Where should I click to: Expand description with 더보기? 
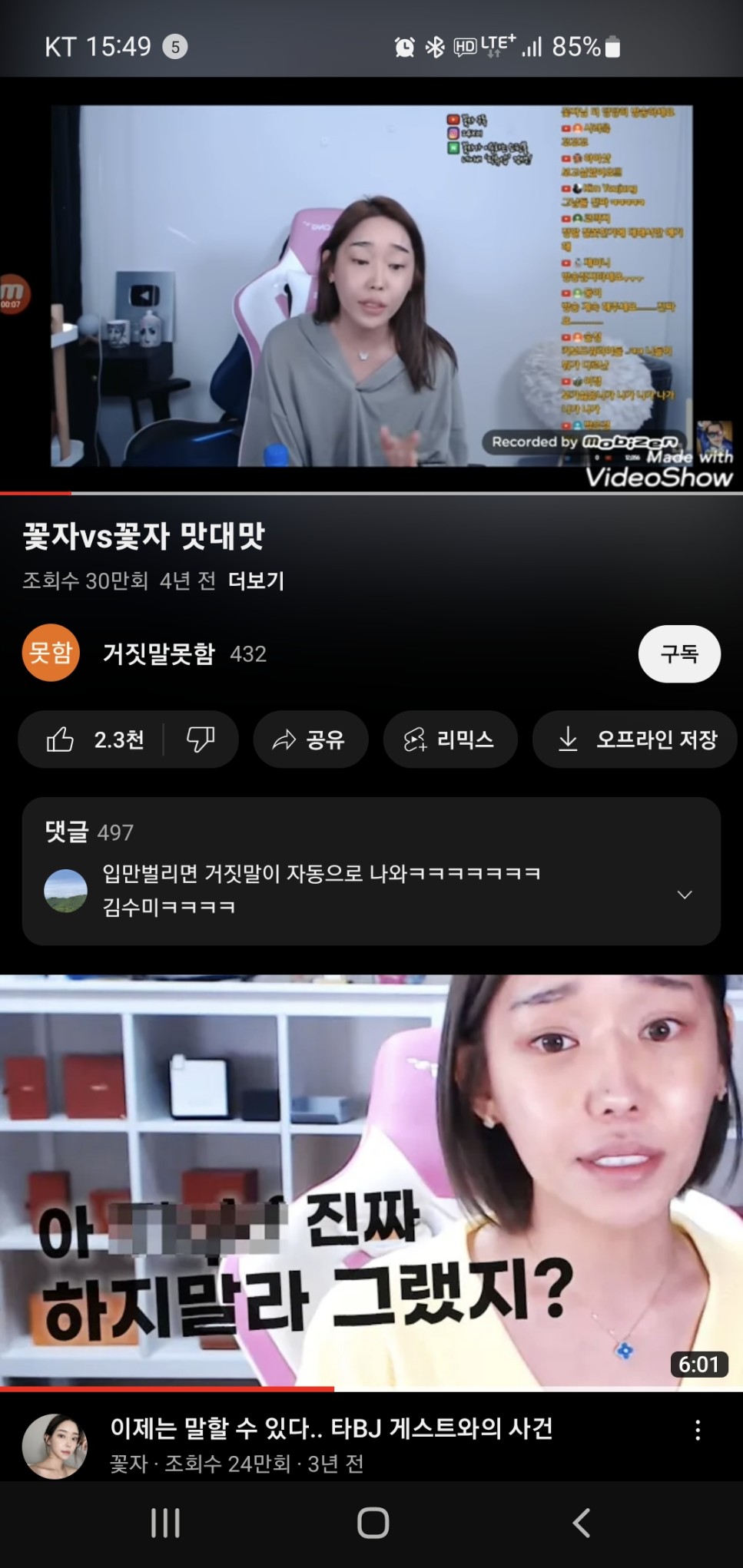click(256, 581)
